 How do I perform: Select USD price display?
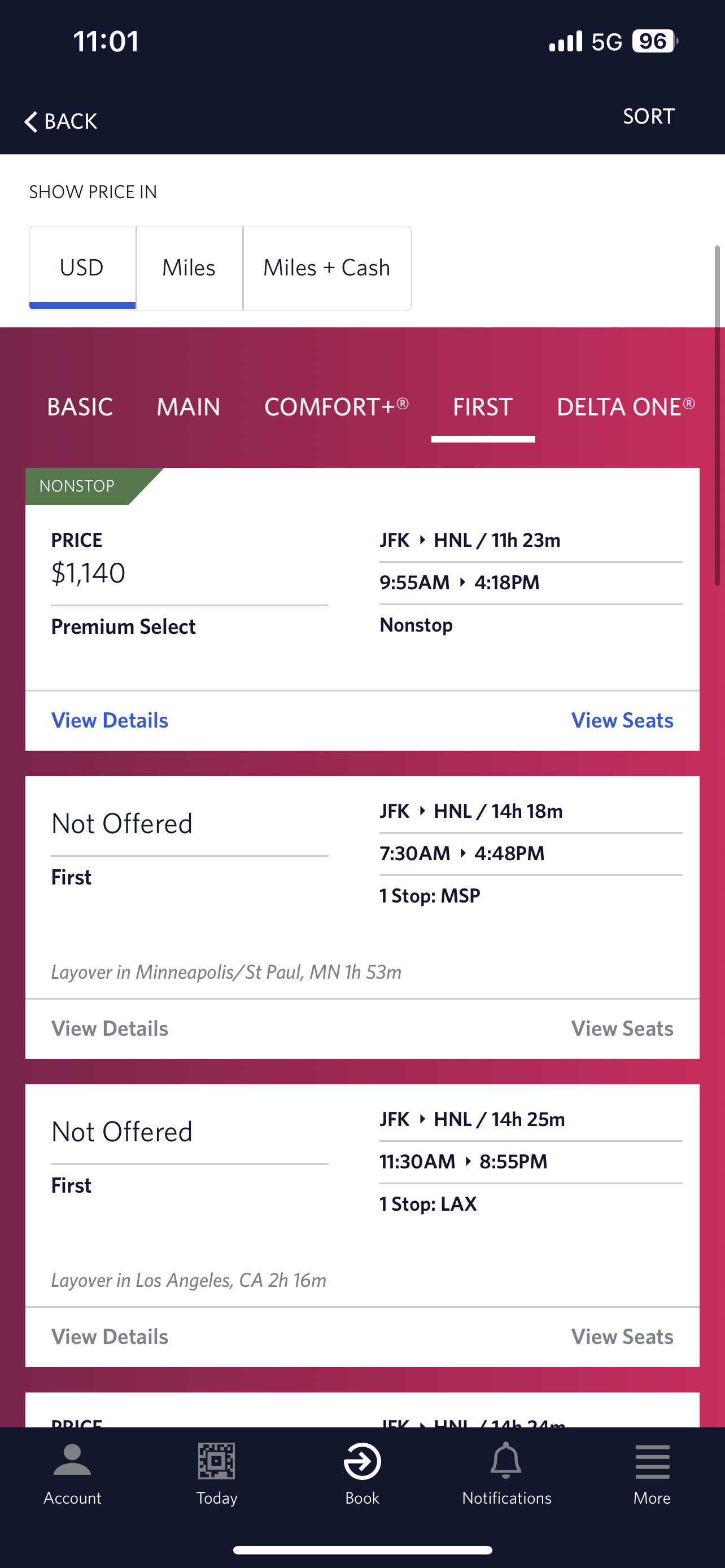pos(82,268)
